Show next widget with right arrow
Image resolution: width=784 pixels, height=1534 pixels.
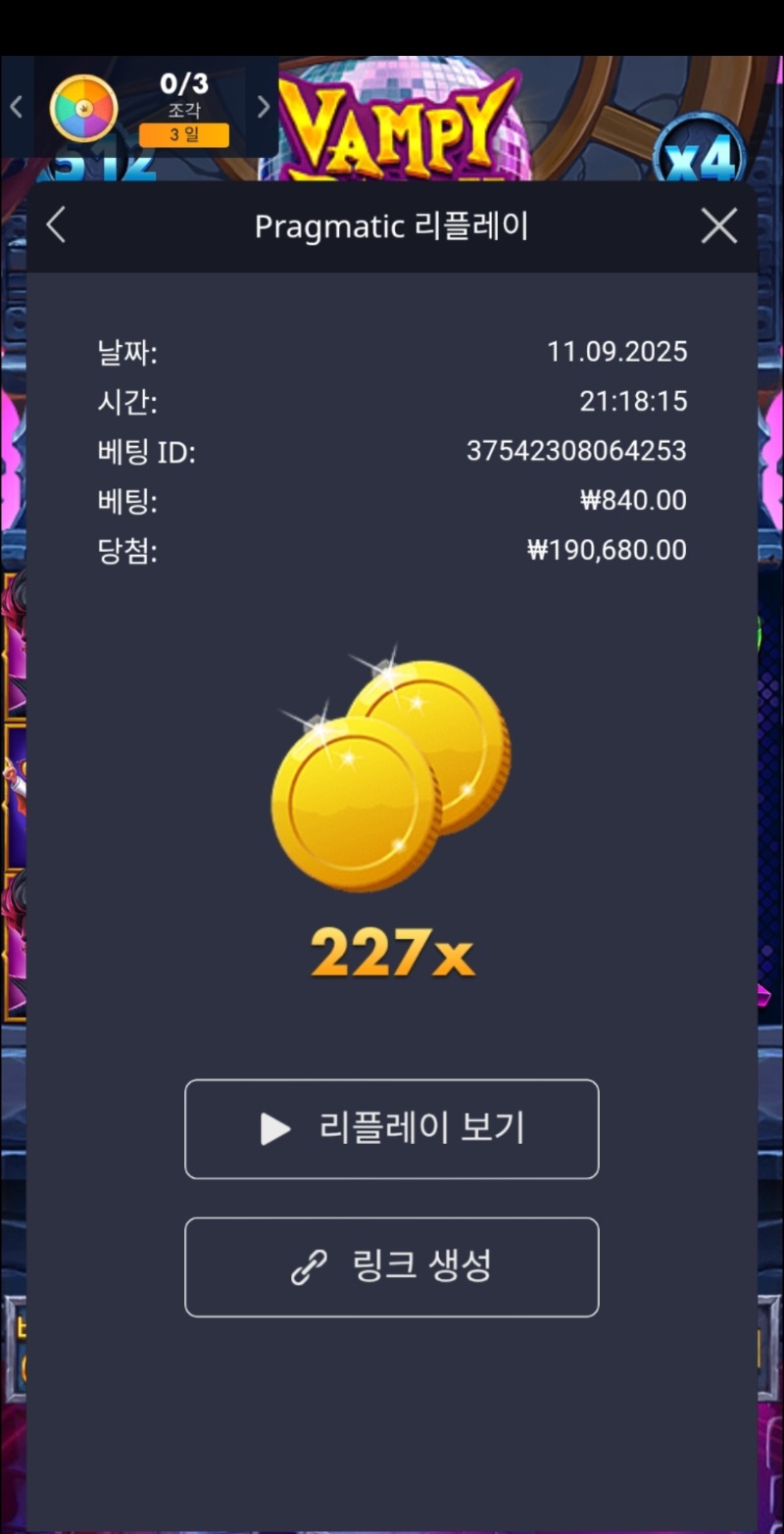click(263, 107)
